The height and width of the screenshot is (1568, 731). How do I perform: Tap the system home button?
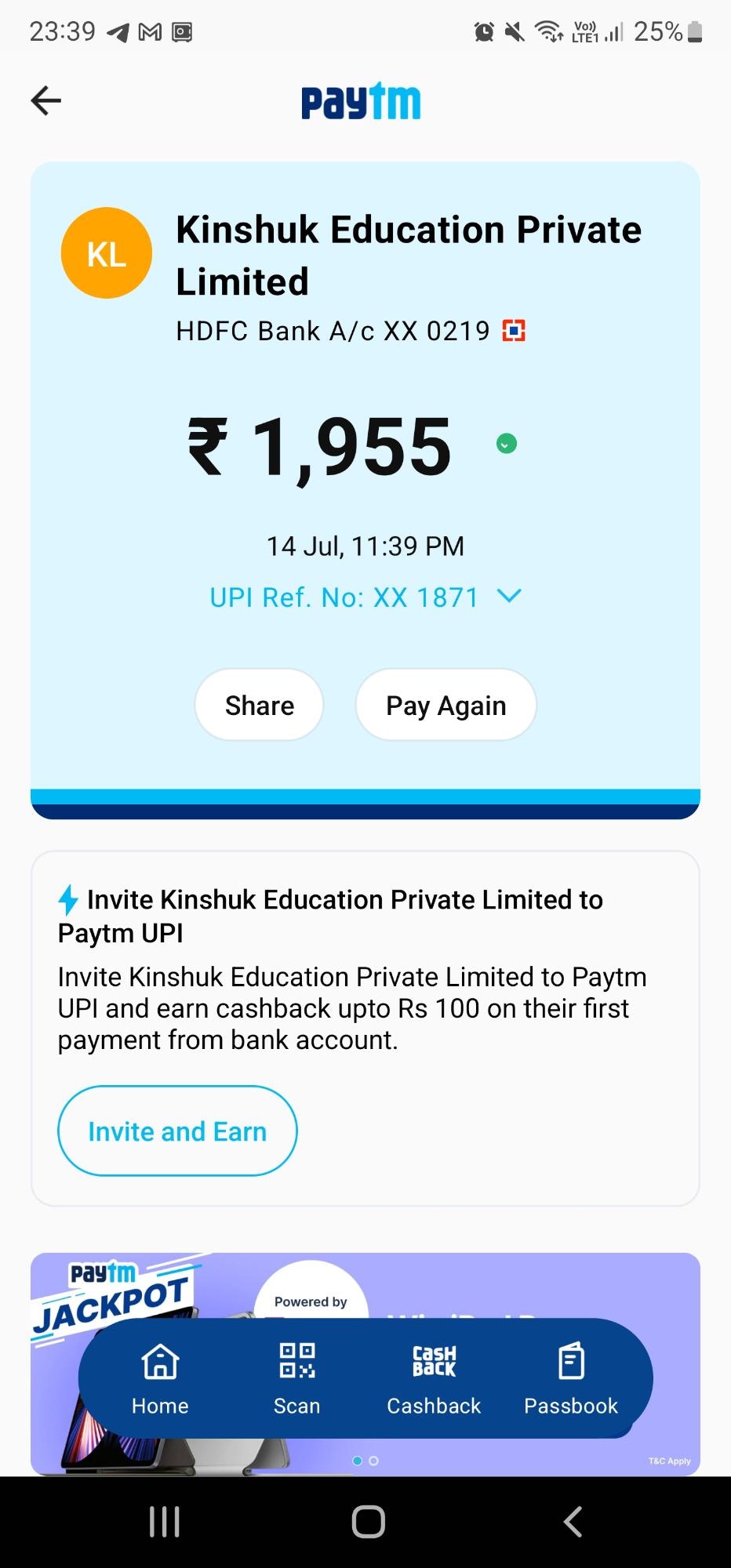tap(368, 1522)
